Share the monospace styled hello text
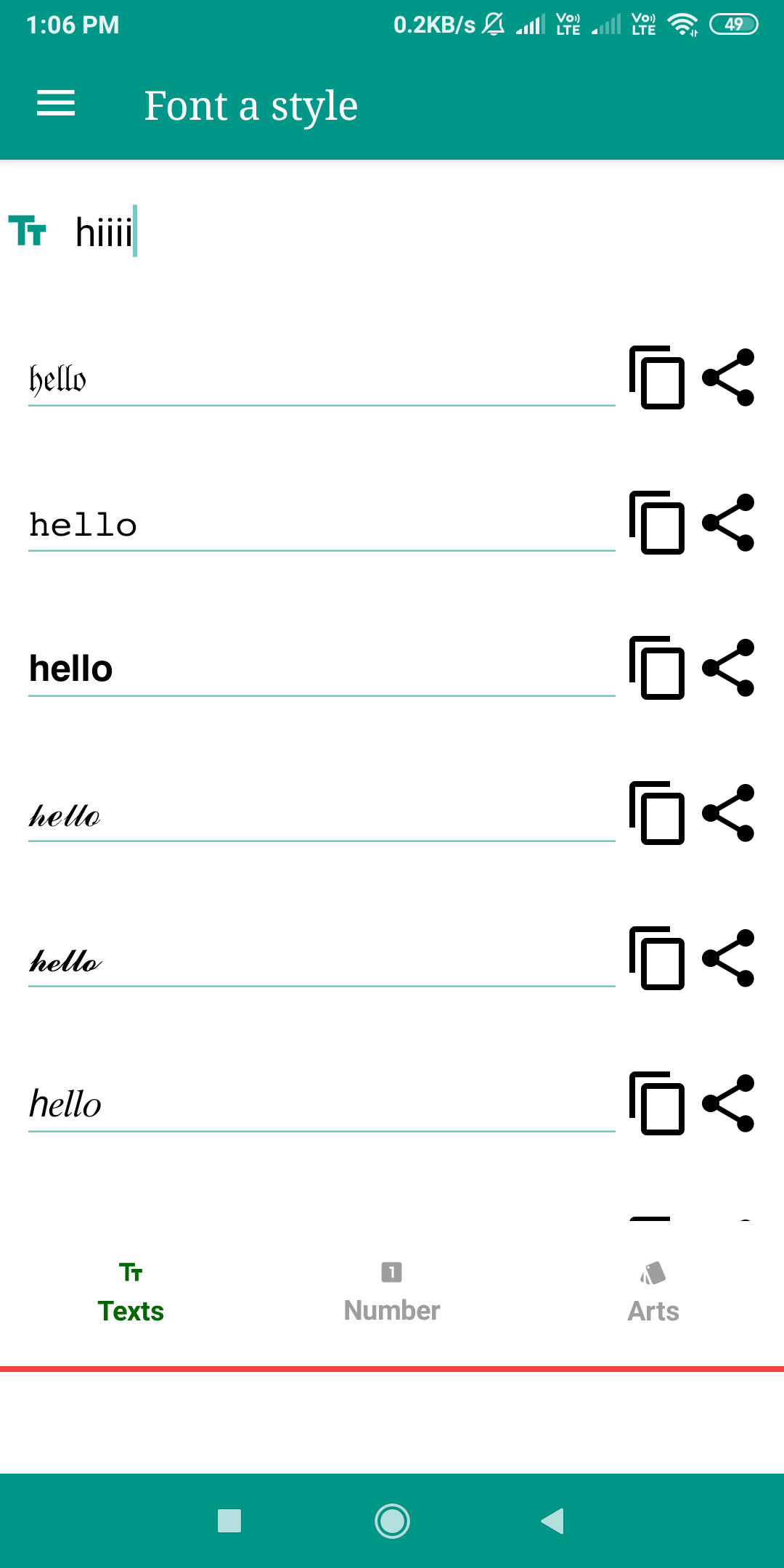The height and width of the screenshot is (1568, 784). coord(728,523)
